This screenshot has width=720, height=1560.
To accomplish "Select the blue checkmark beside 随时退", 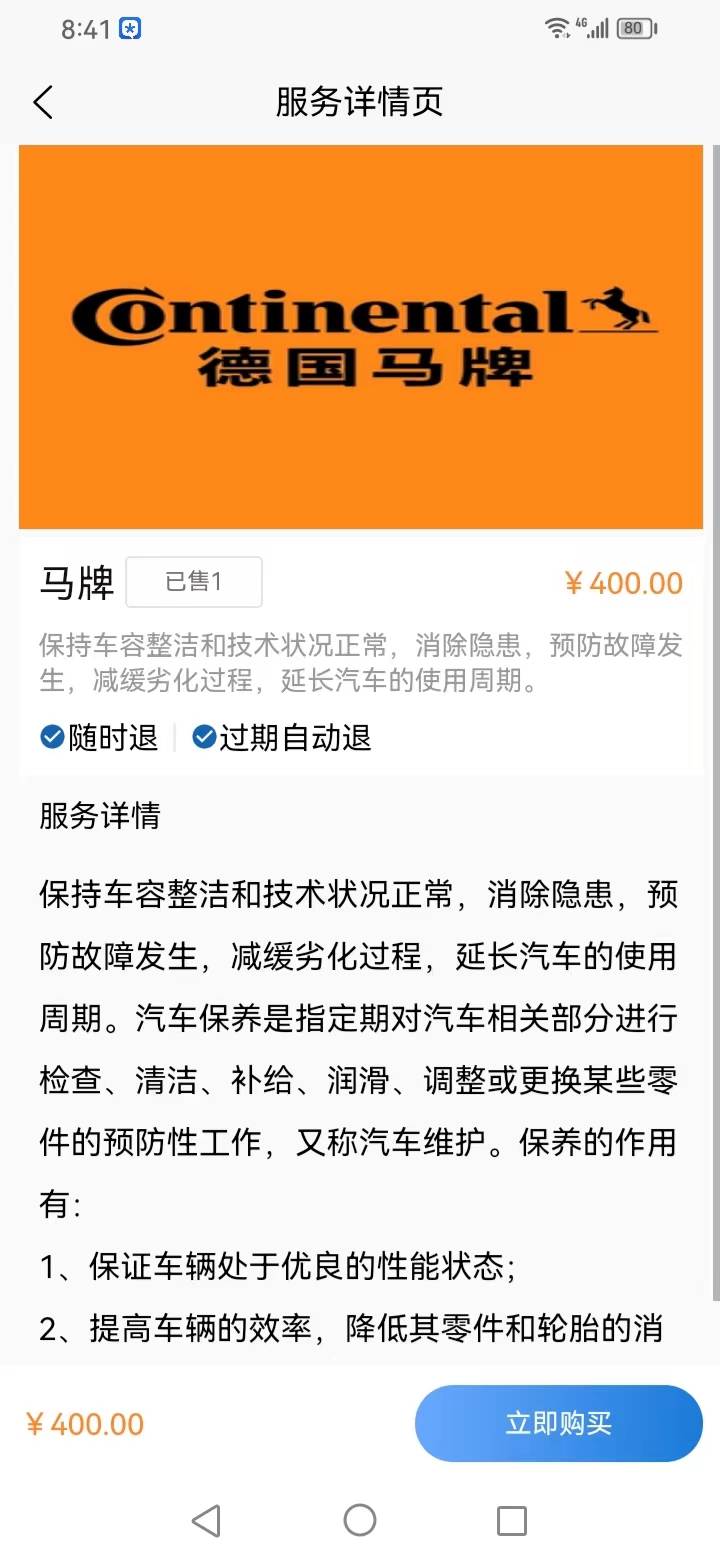I will point(53,737).
